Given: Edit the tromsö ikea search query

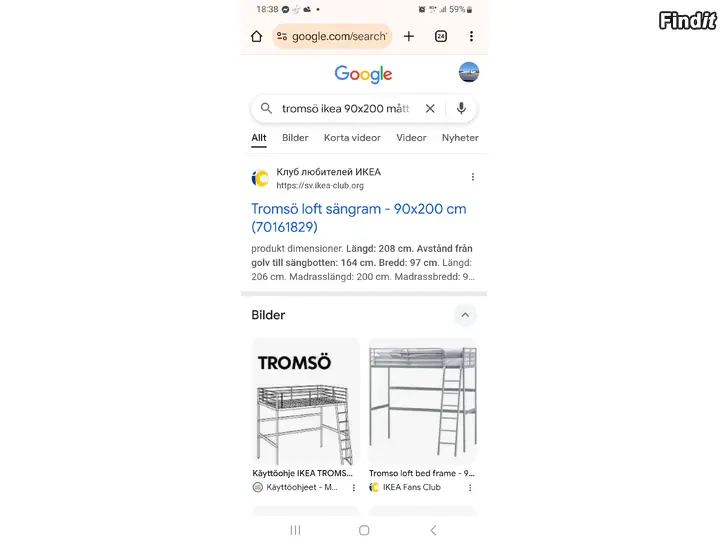Looking at the screenshot, I should pos(345,108).
